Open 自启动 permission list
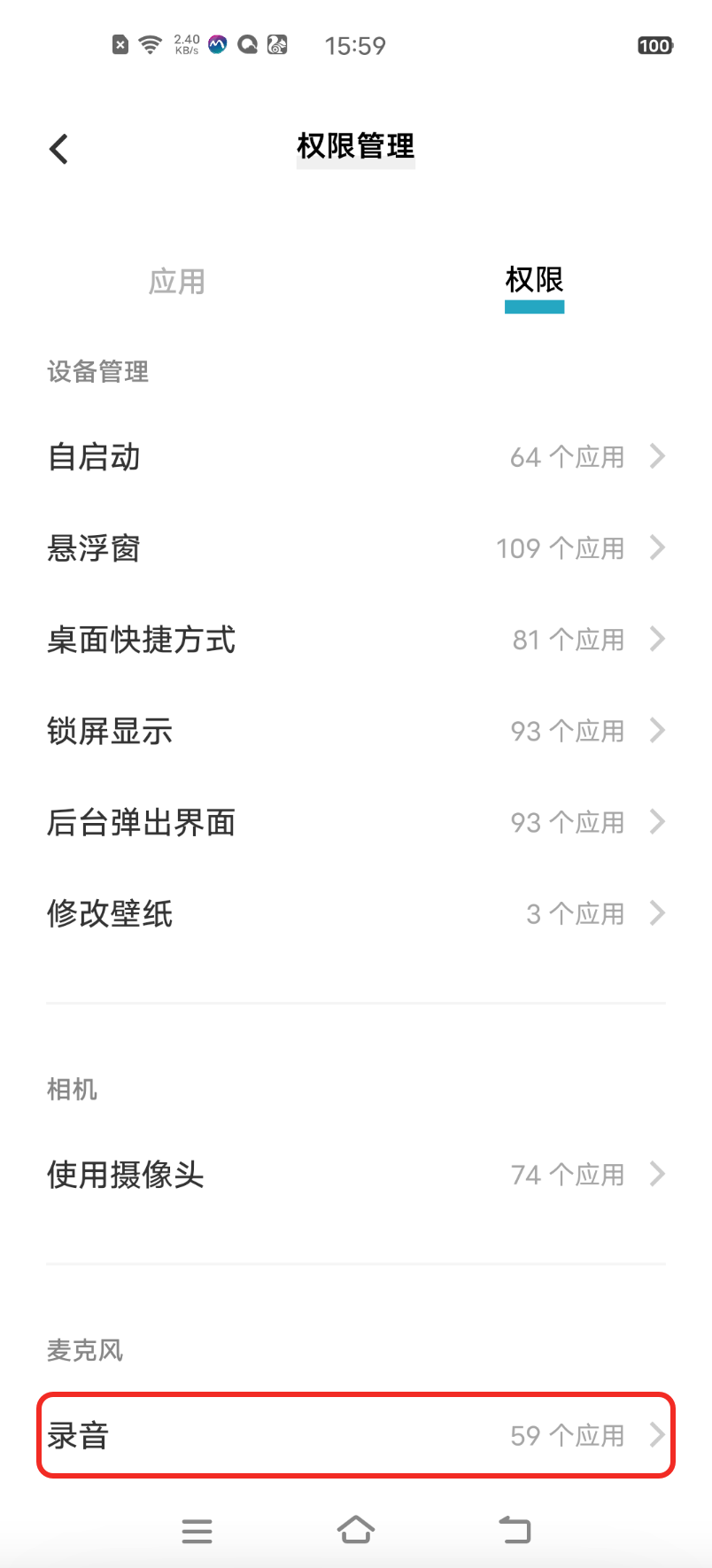 coord(356,457)
